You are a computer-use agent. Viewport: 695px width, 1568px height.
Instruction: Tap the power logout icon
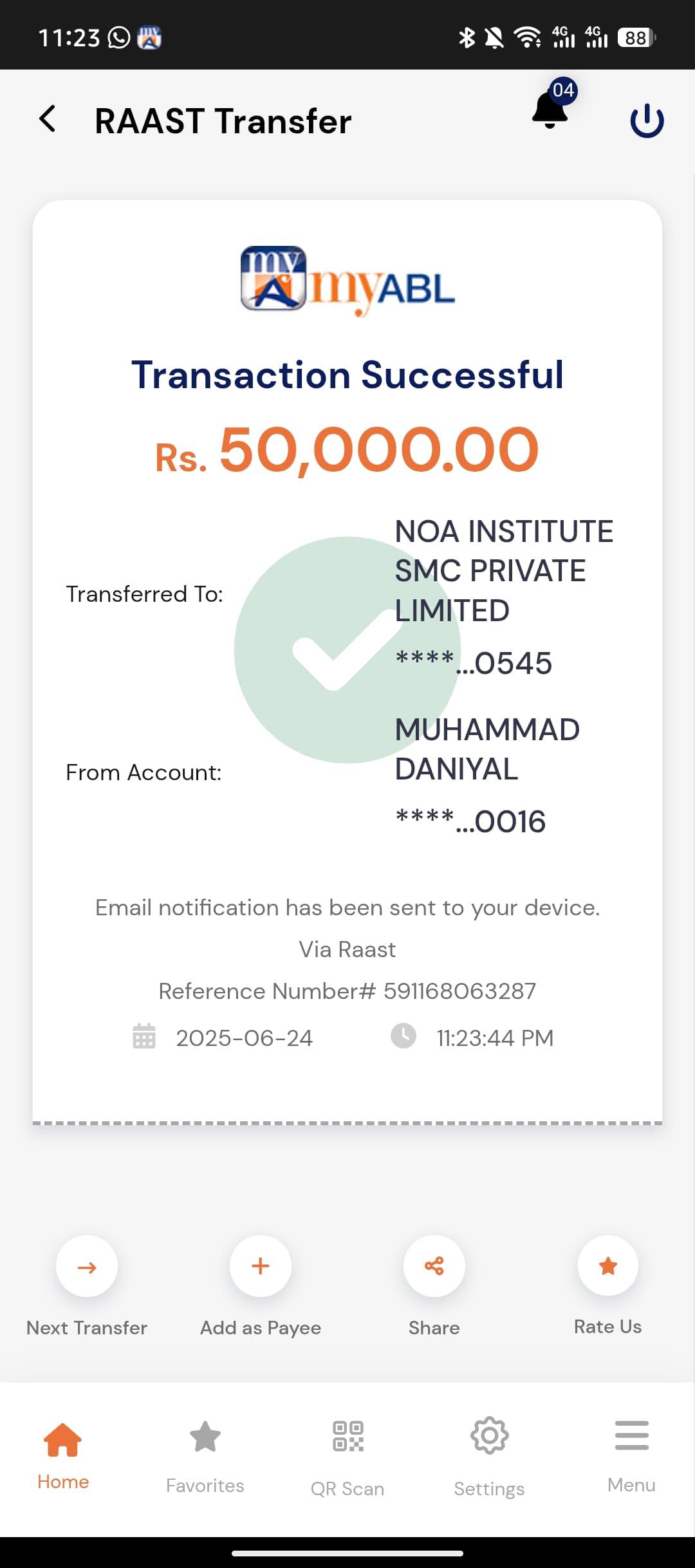click(x=647, y=120)
